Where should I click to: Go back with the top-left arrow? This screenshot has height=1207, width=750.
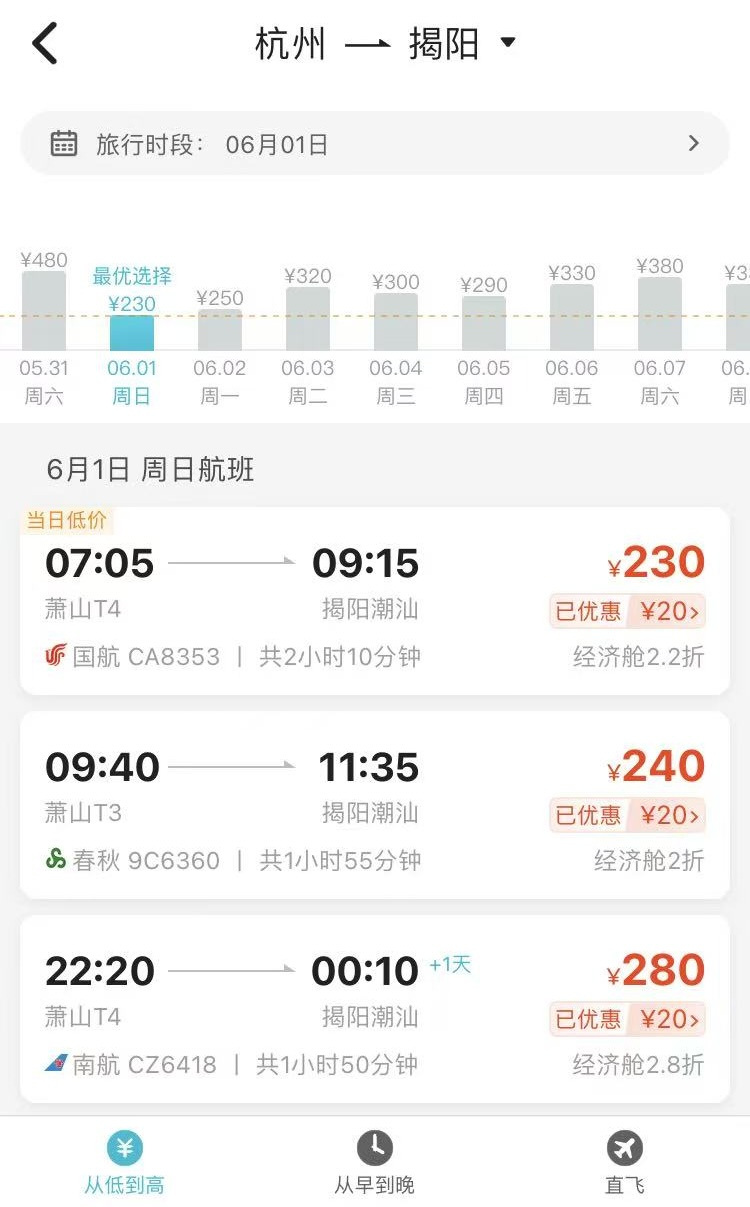tap(45, 44)
